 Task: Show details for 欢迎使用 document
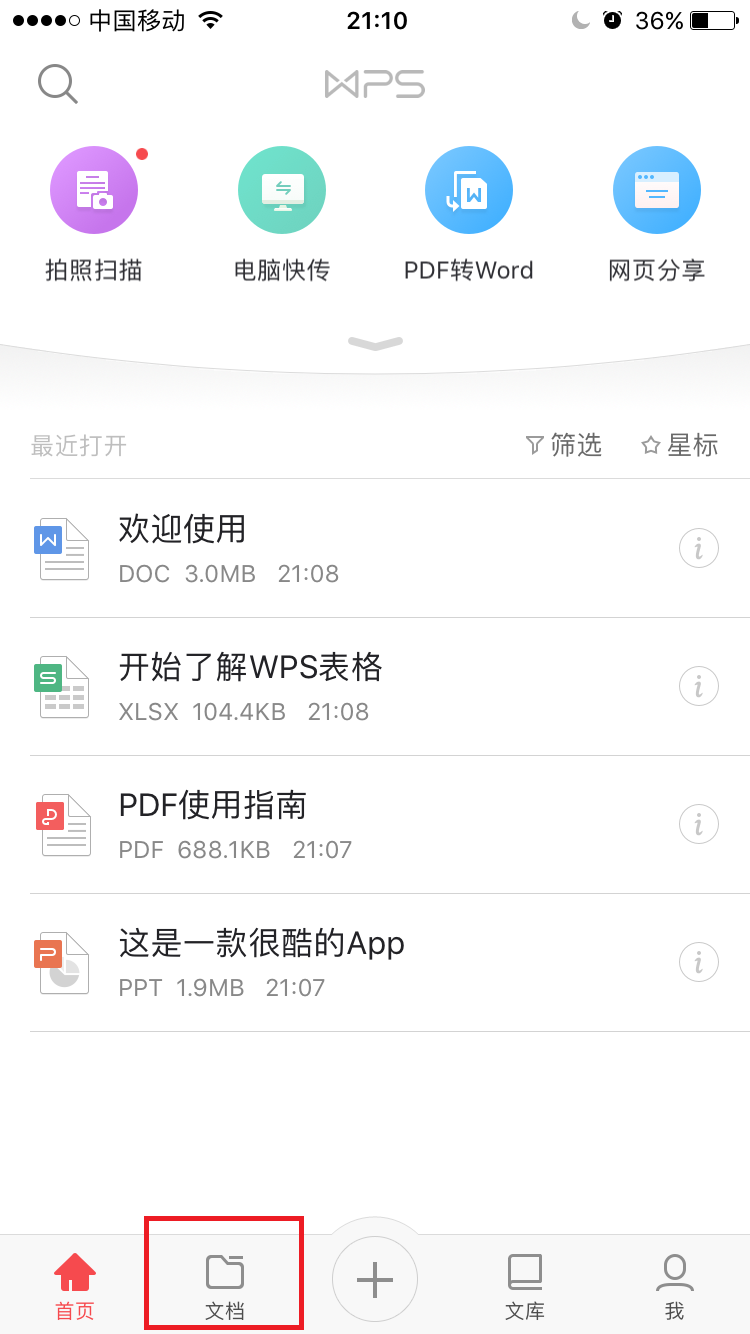698,548
